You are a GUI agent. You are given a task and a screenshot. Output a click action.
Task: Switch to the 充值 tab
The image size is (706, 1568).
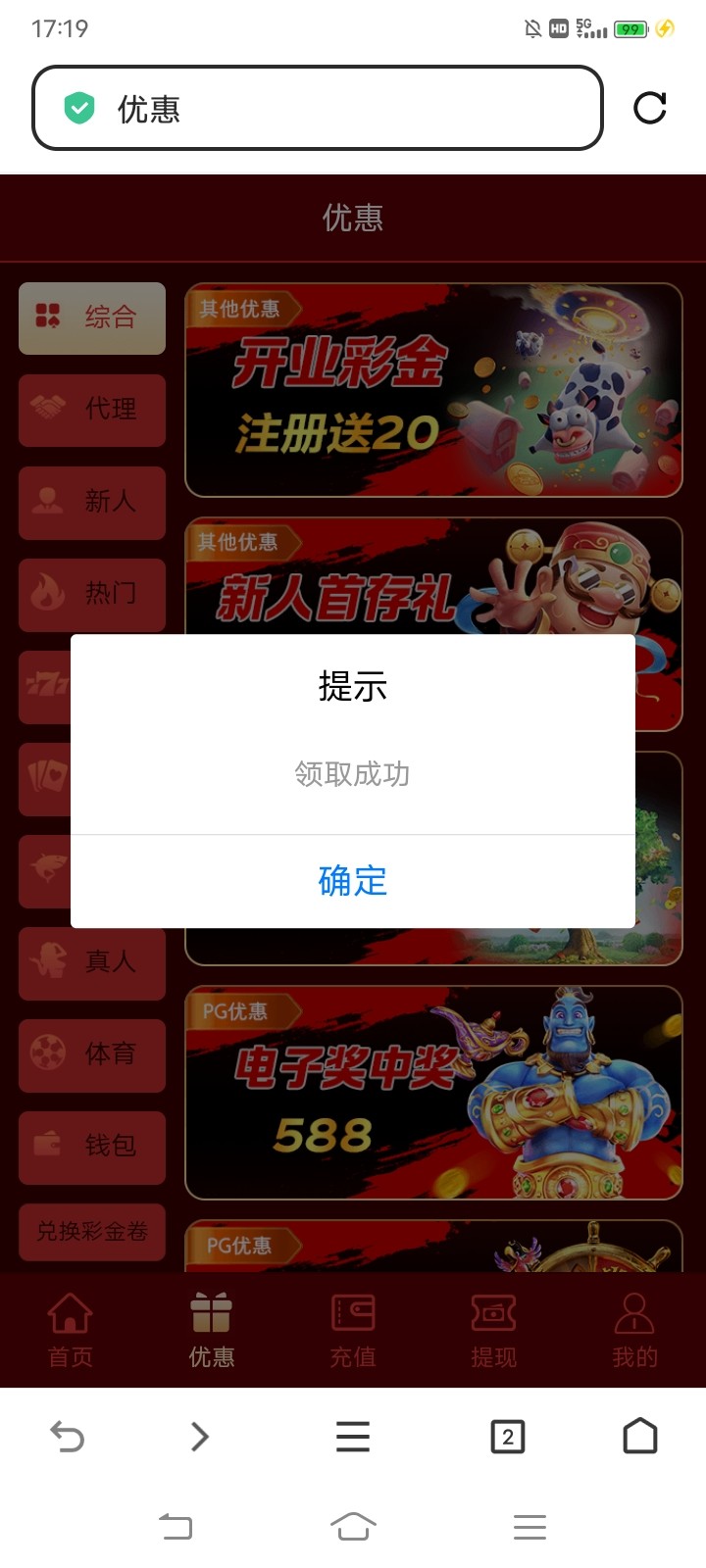click(353, 1329)
